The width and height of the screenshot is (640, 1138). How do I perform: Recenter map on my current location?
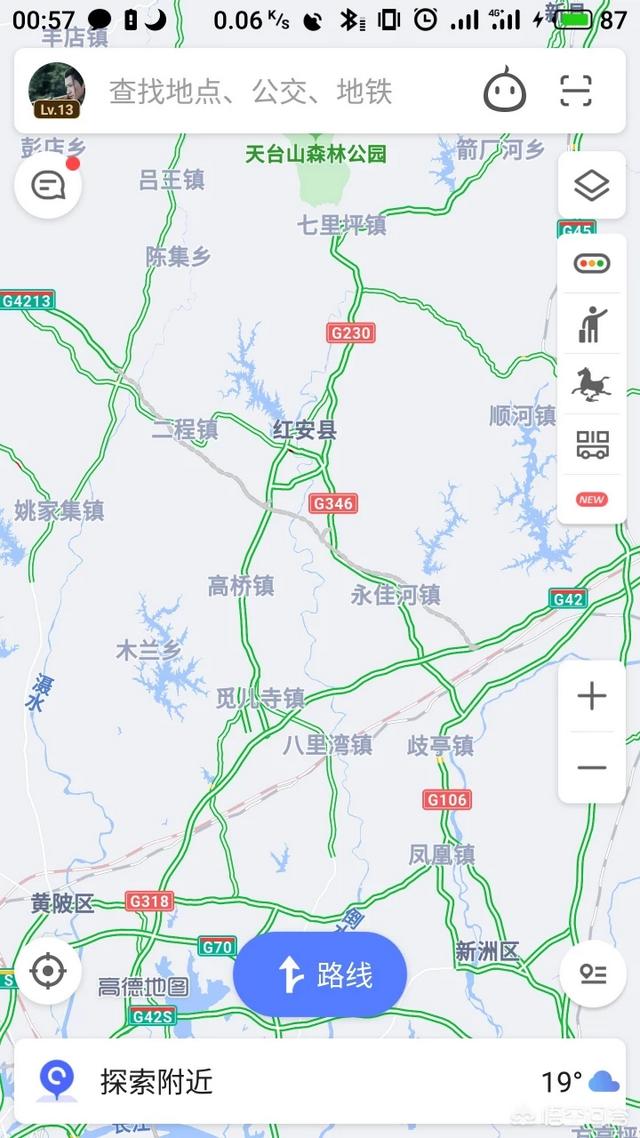click(x=48, y=971)
